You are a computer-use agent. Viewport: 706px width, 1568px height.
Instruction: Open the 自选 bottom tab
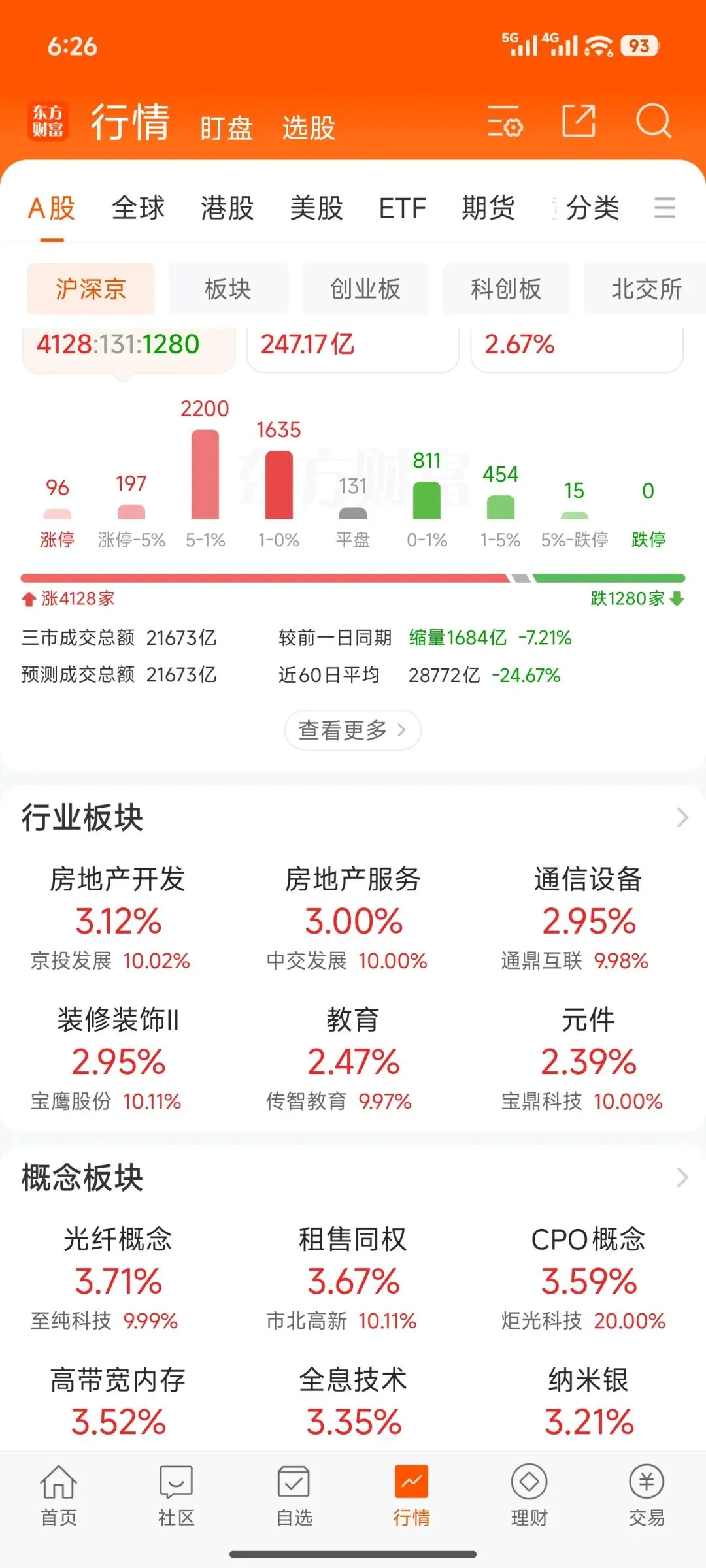pyautogui.click(x=294, y=1495)
